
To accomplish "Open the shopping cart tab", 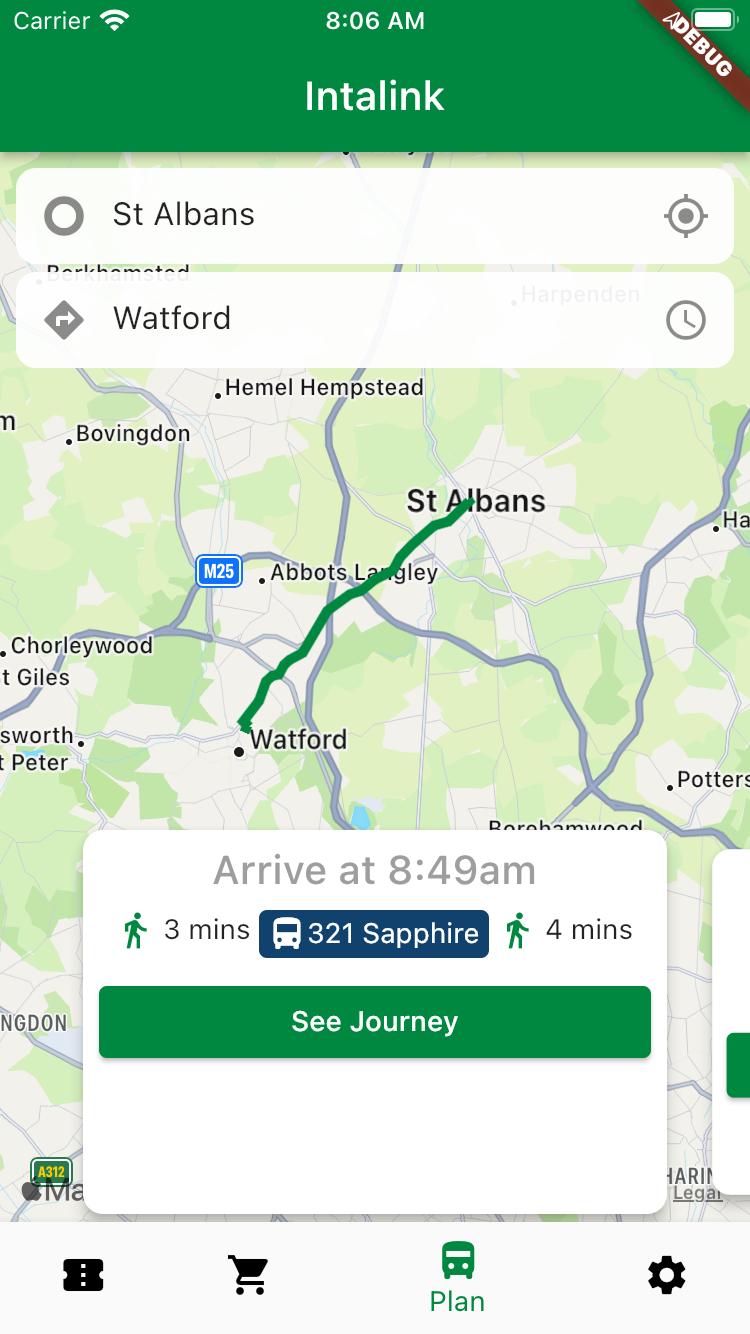I will pyautogui.click(x=249, y=1275).
